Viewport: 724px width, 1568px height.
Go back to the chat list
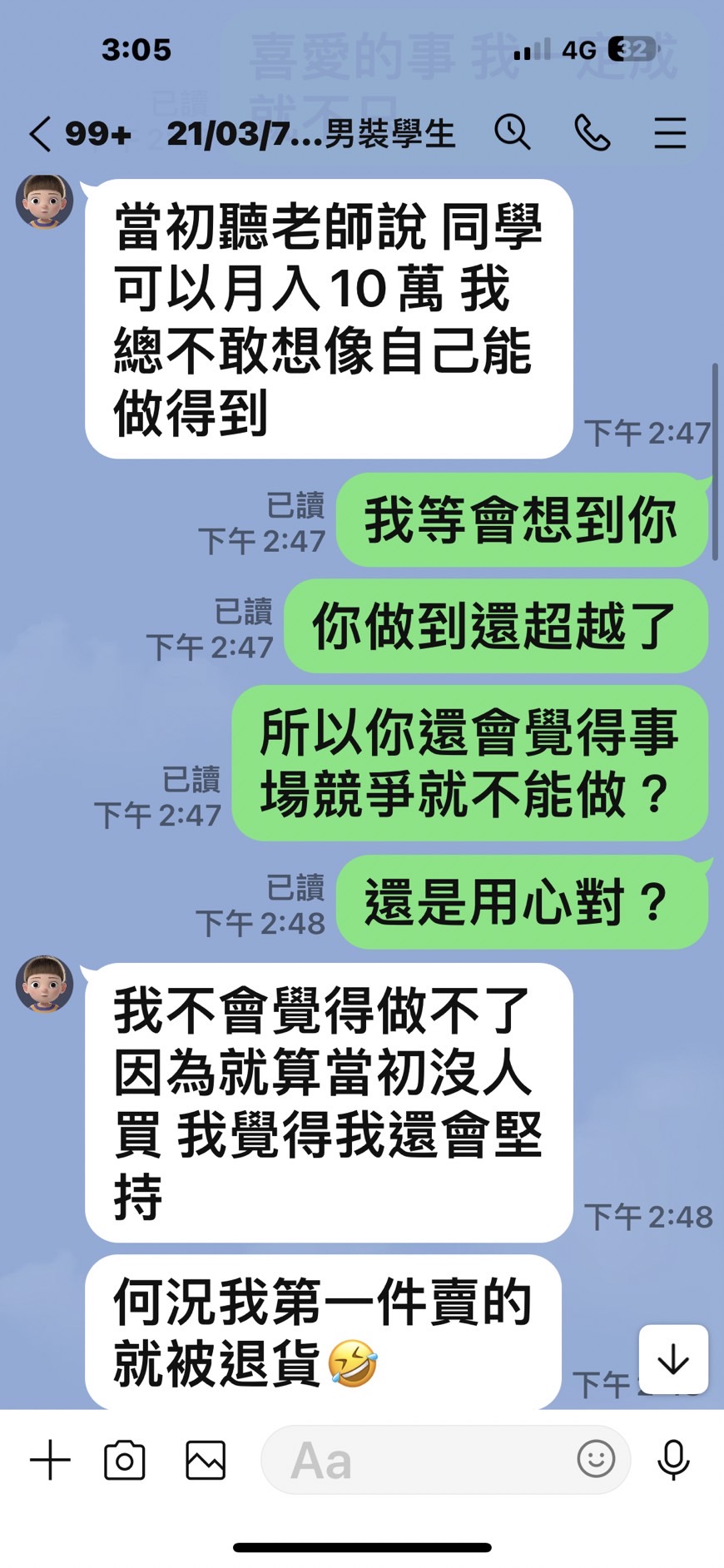(40, 133)
